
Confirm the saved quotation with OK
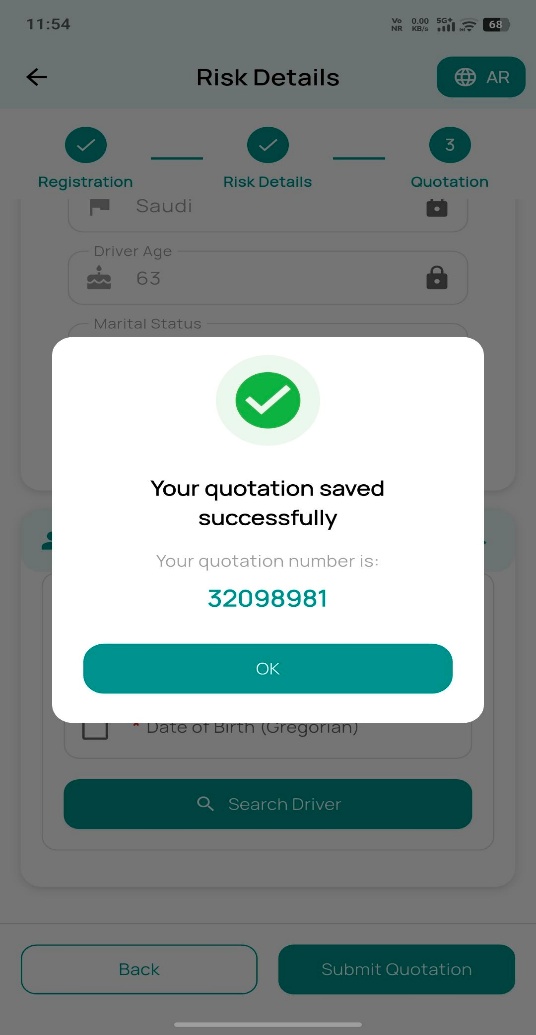[x=267, y=668]
